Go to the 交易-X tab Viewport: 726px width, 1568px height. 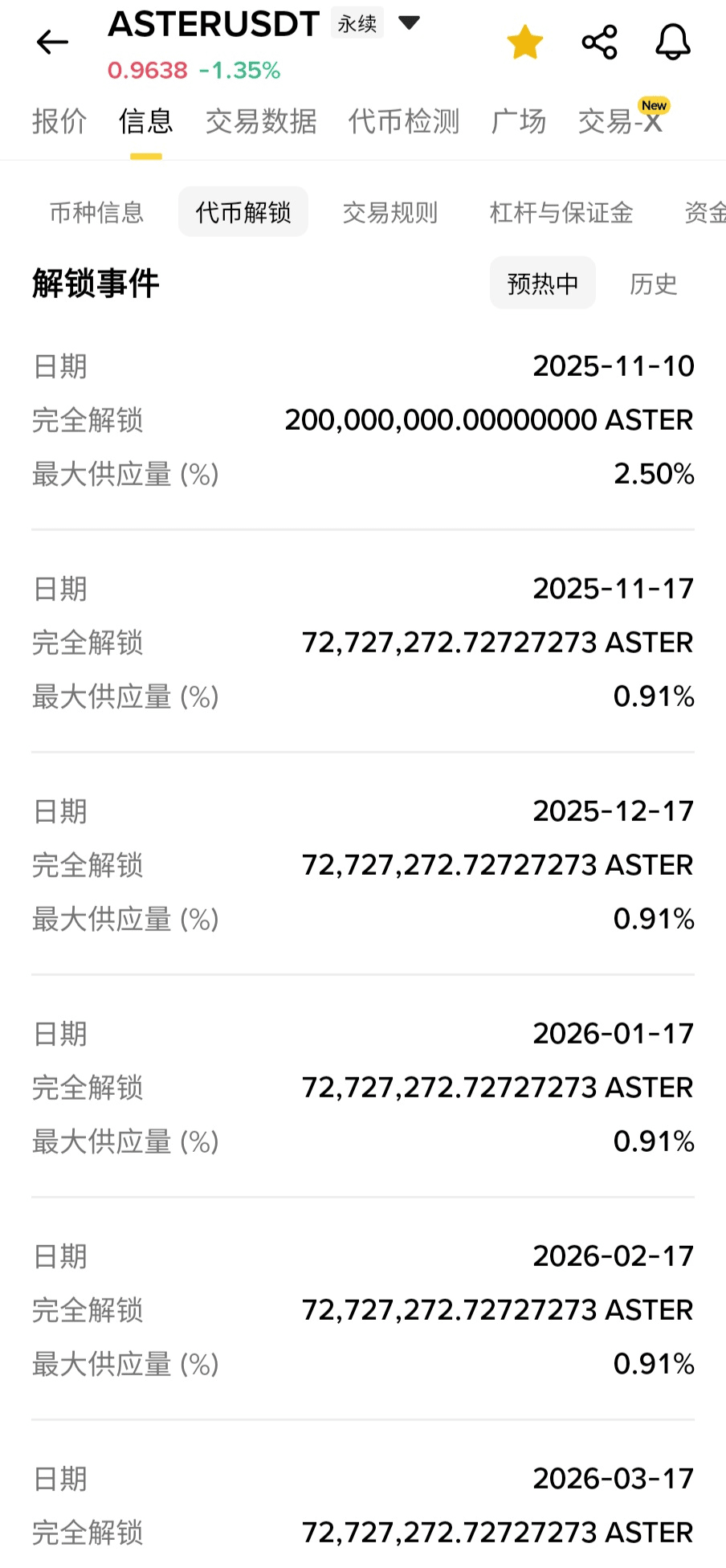click(x=620, y=121)
